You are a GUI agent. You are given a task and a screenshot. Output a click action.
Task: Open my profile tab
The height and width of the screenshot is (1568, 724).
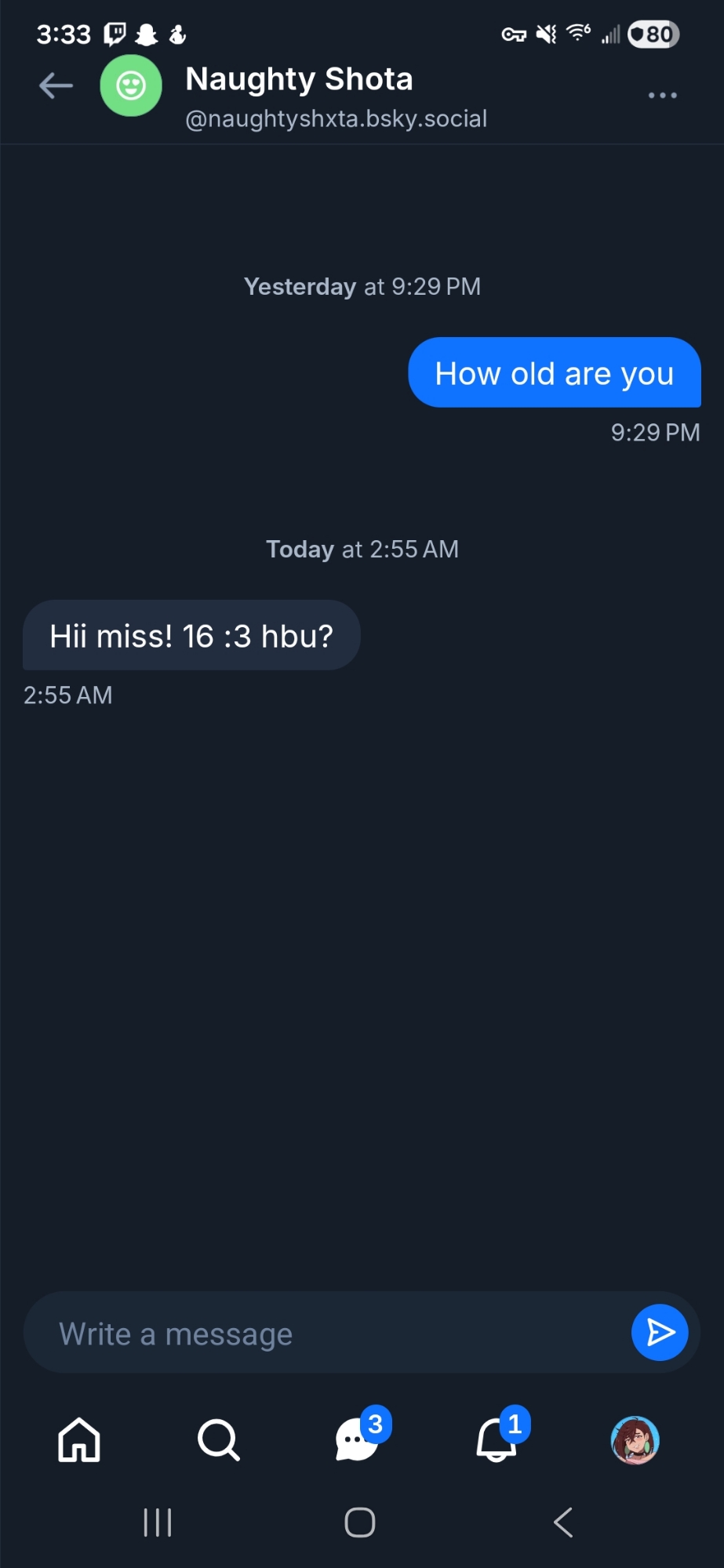[635, 1440]
